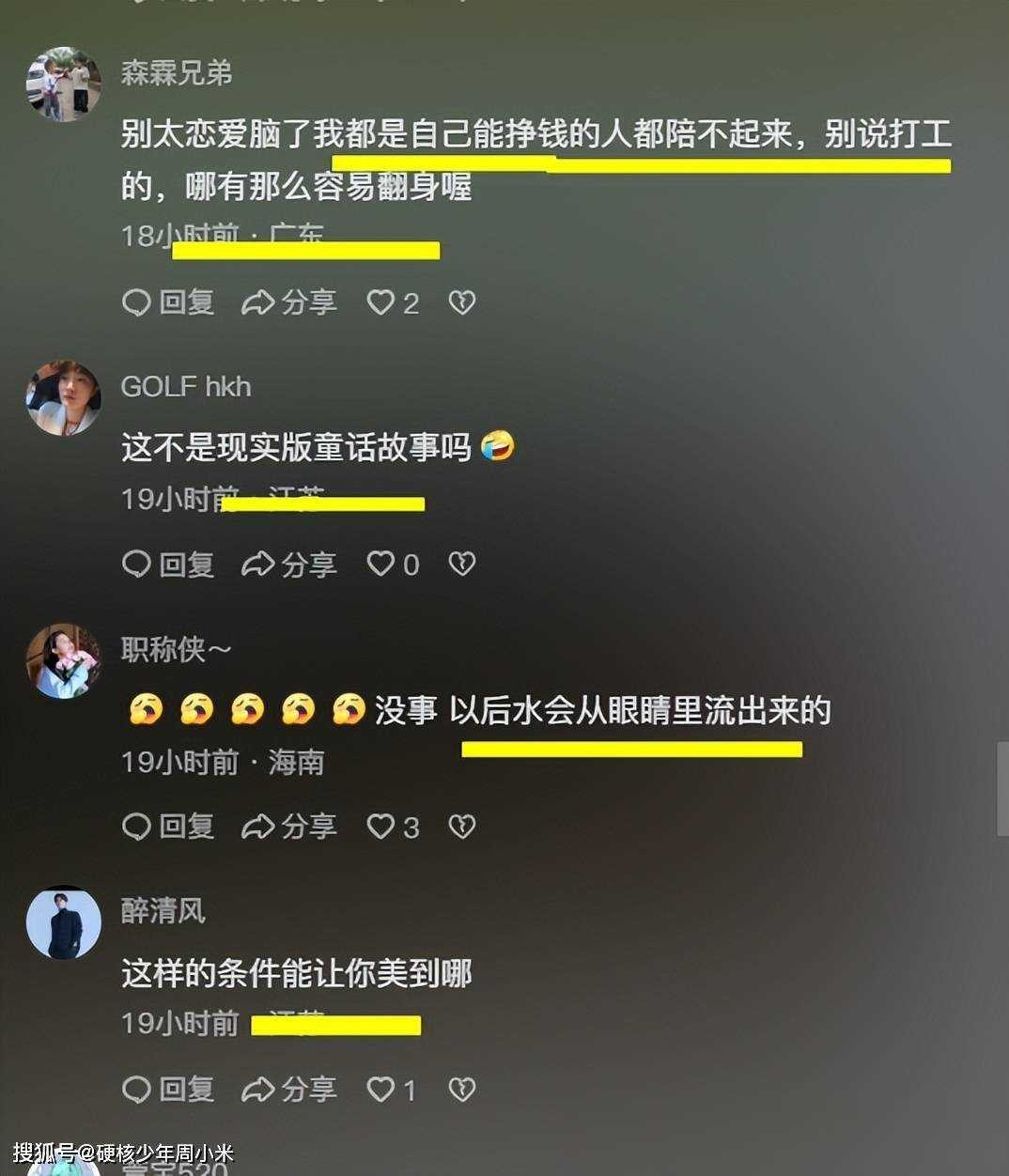This screenshot has height=1176, width=1009.
Task: Open 职称侠~'s profile avatar
Action: click(x=63, y=660)
